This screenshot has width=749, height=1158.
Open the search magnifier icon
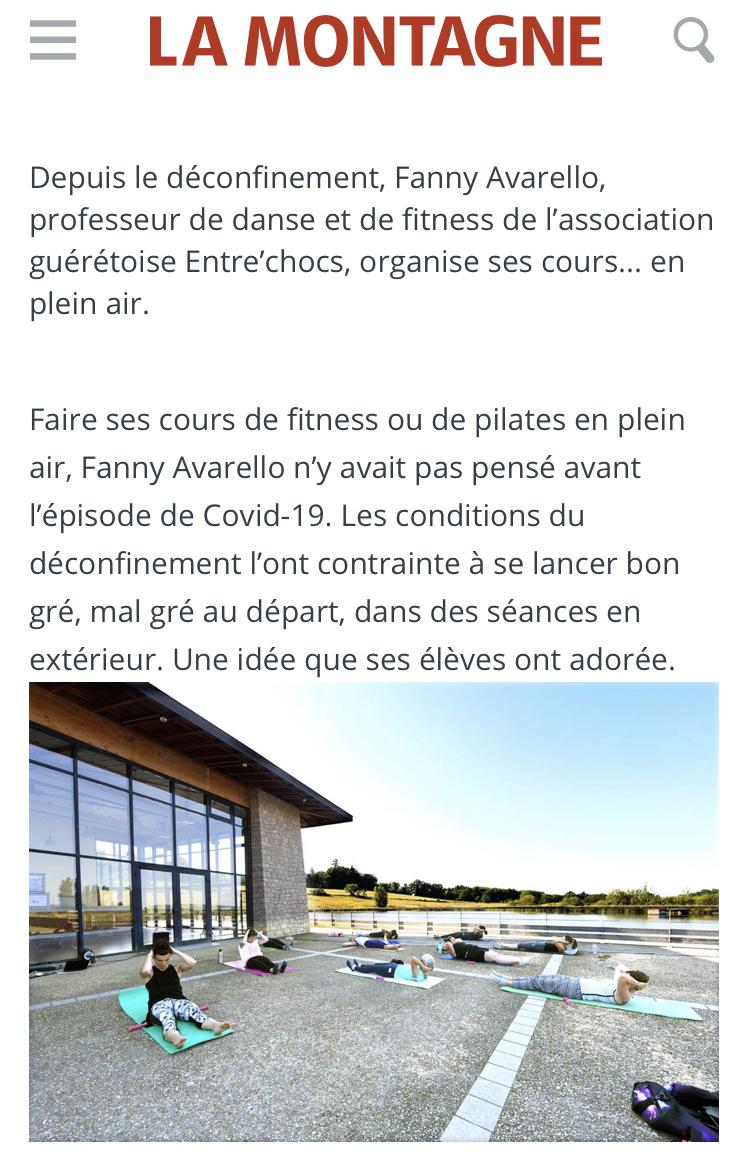click(x=692, y=40)
